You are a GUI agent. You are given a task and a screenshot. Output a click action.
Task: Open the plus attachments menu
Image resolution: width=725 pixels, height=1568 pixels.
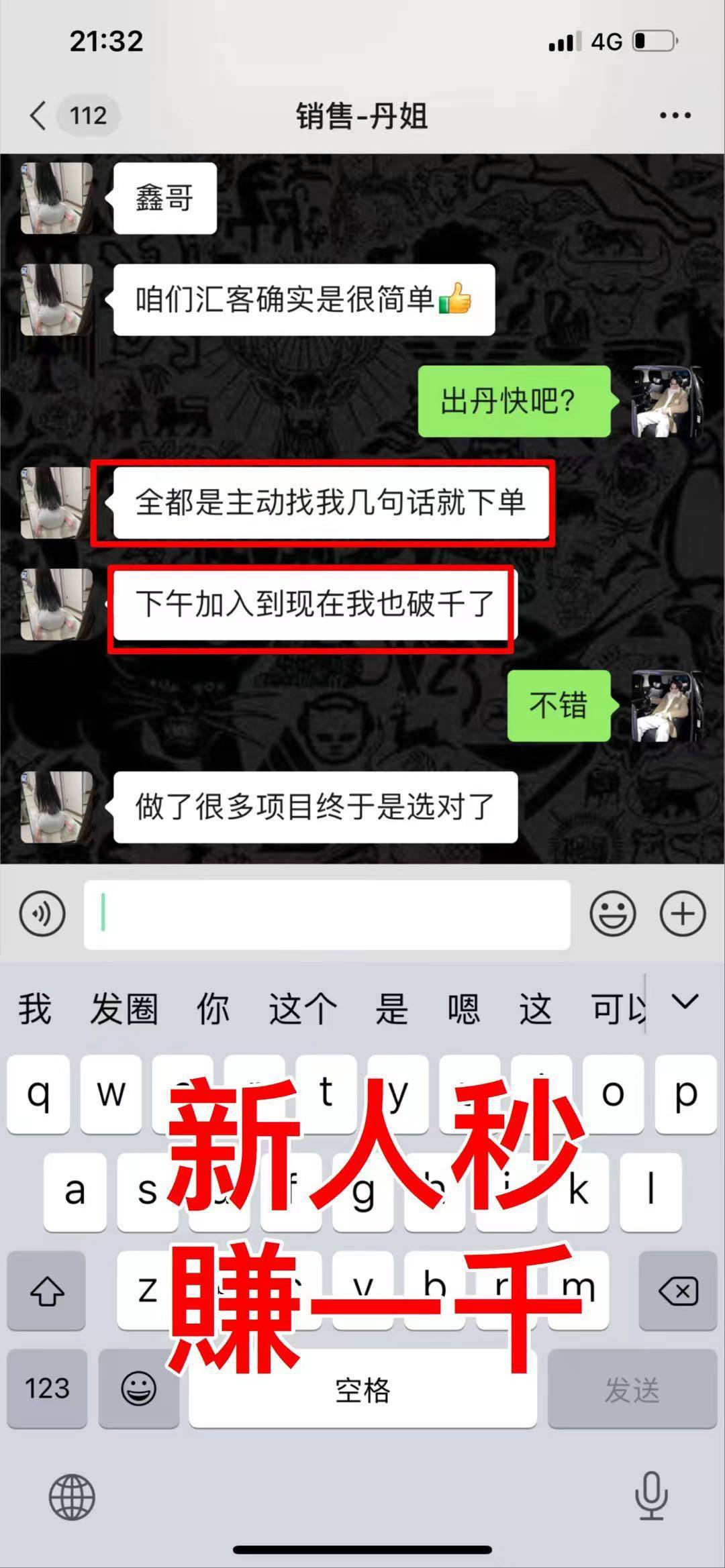tap(682, 913)
